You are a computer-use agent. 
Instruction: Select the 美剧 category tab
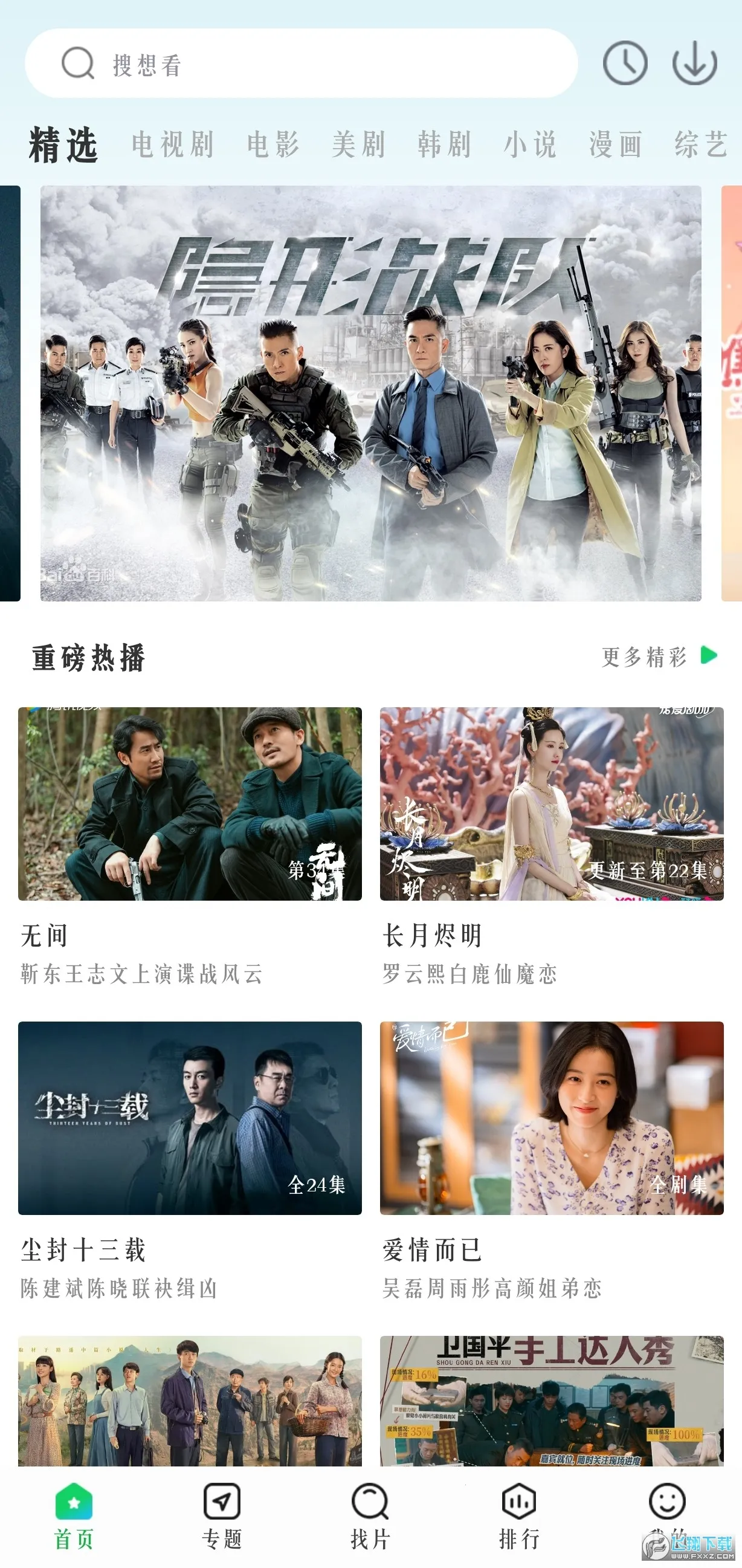coord(358,145)
